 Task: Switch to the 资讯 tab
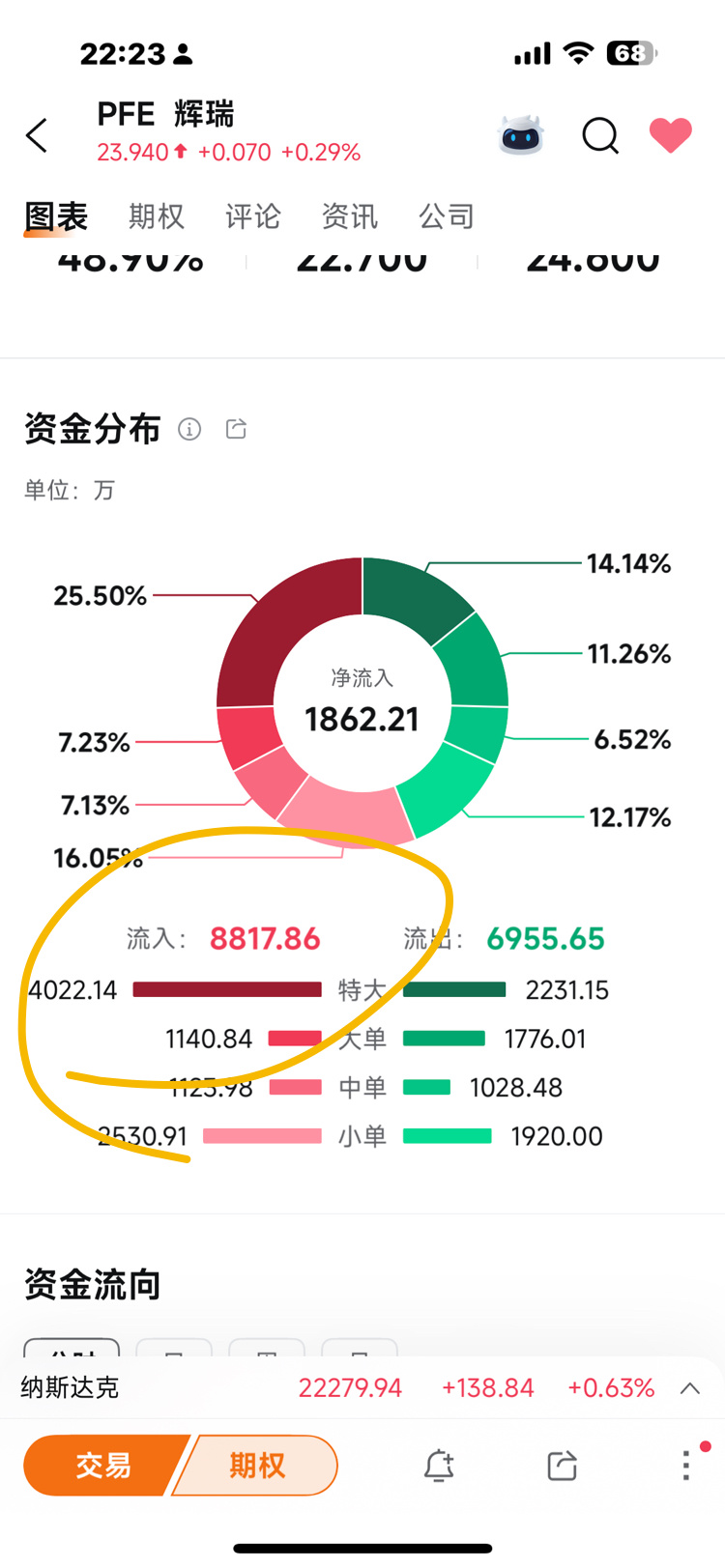click(349, 216)
